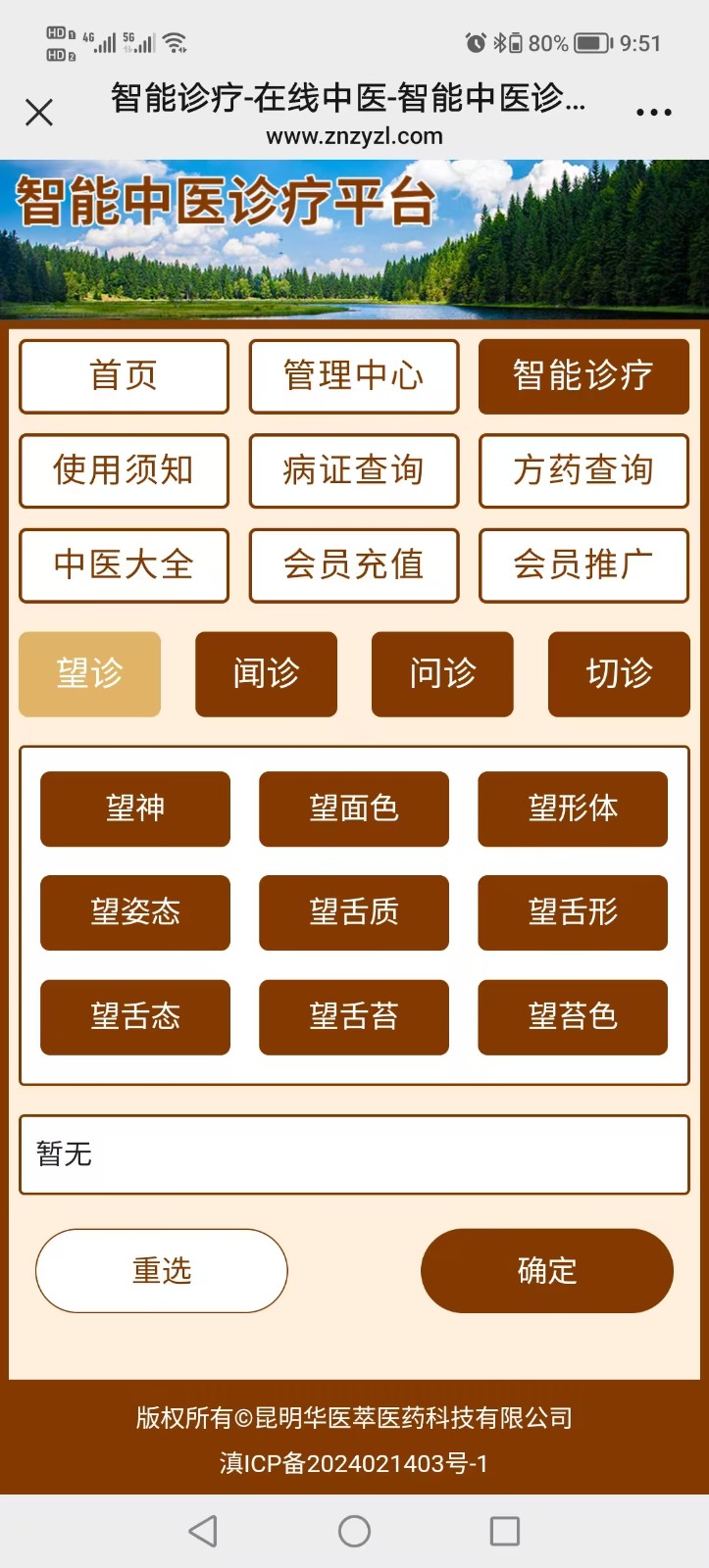Select the 望面色 option
This screenshot has width=709, height=1568.
click(354, 808)
